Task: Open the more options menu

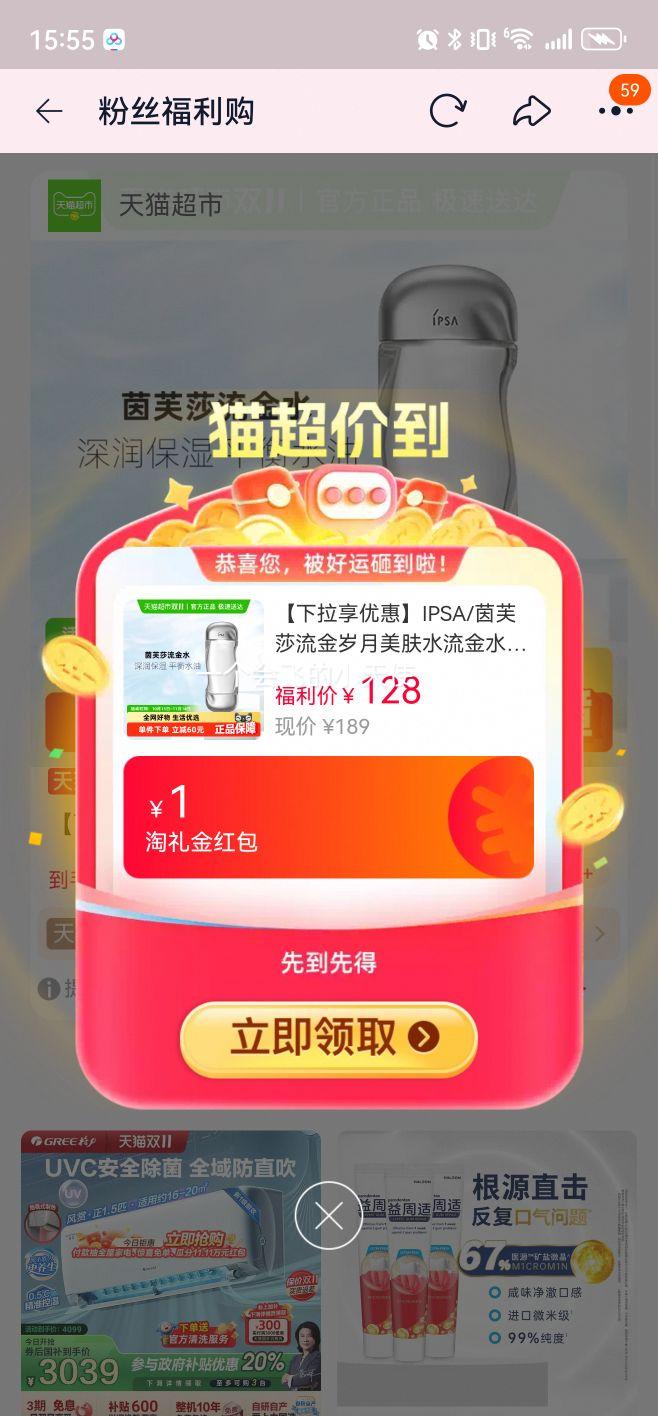Action: pos(615,111)
